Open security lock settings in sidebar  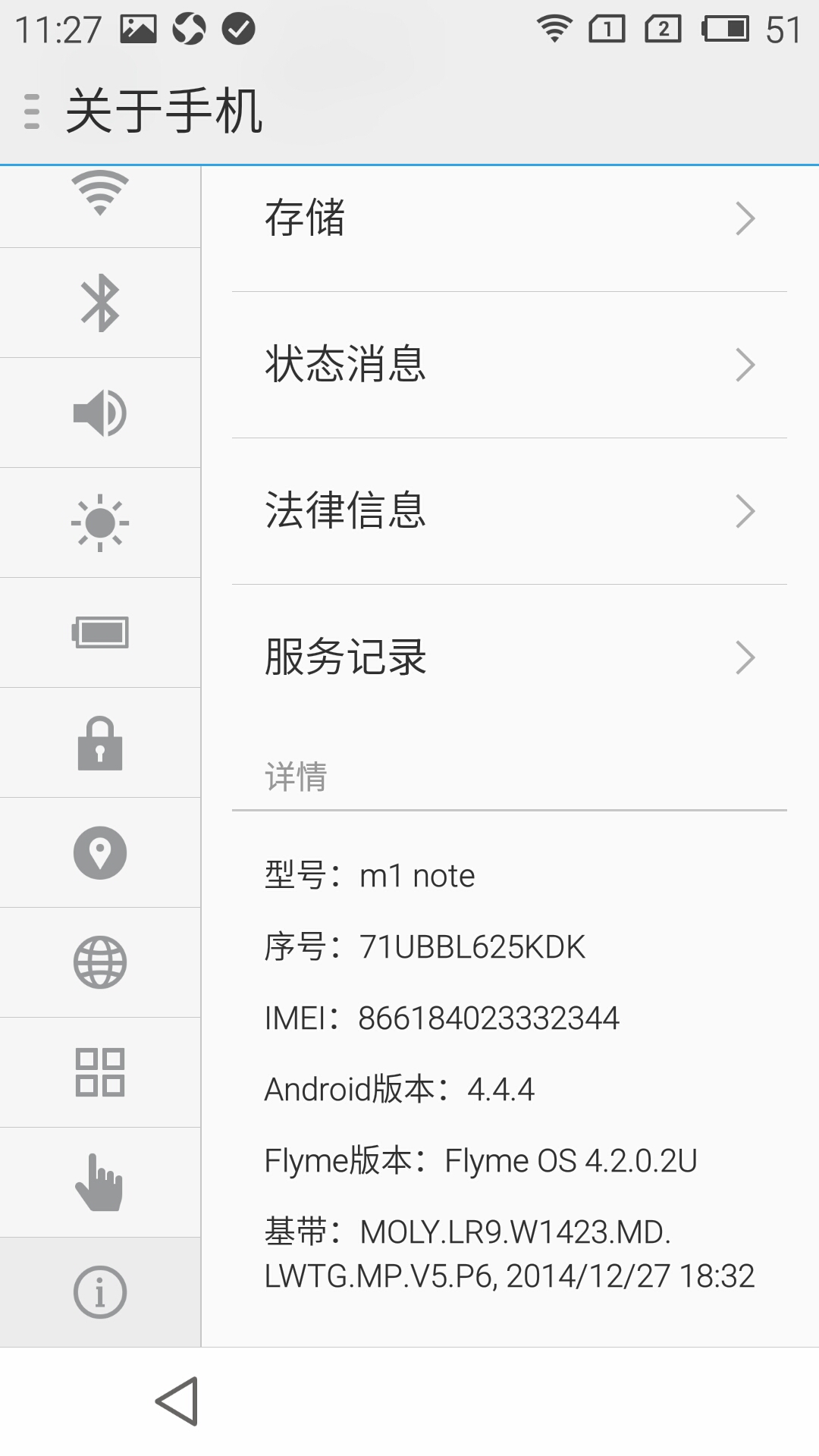pyautogui.click(x=100, y=743)
